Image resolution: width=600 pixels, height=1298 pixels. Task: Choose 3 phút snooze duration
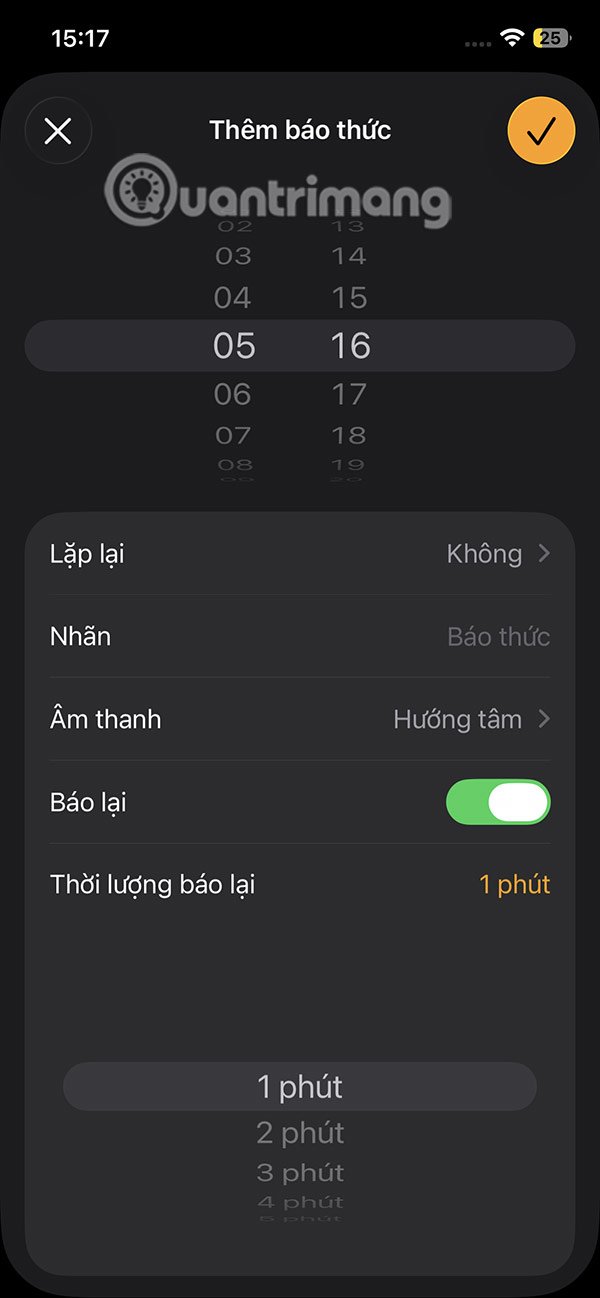point(300,1172)
